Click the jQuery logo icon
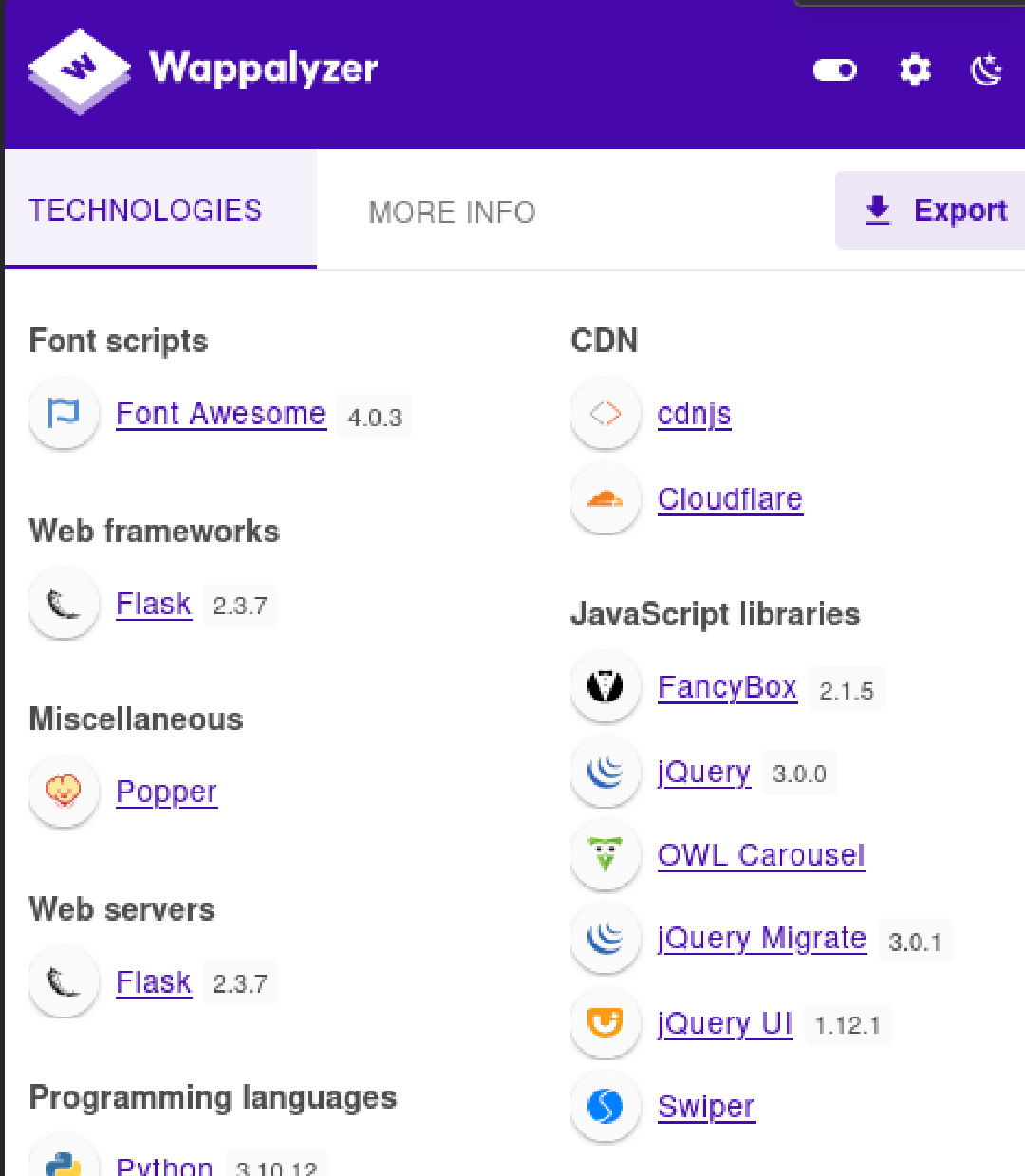The height and width of the screenshot is (1176, 1025). coord(606,773)
